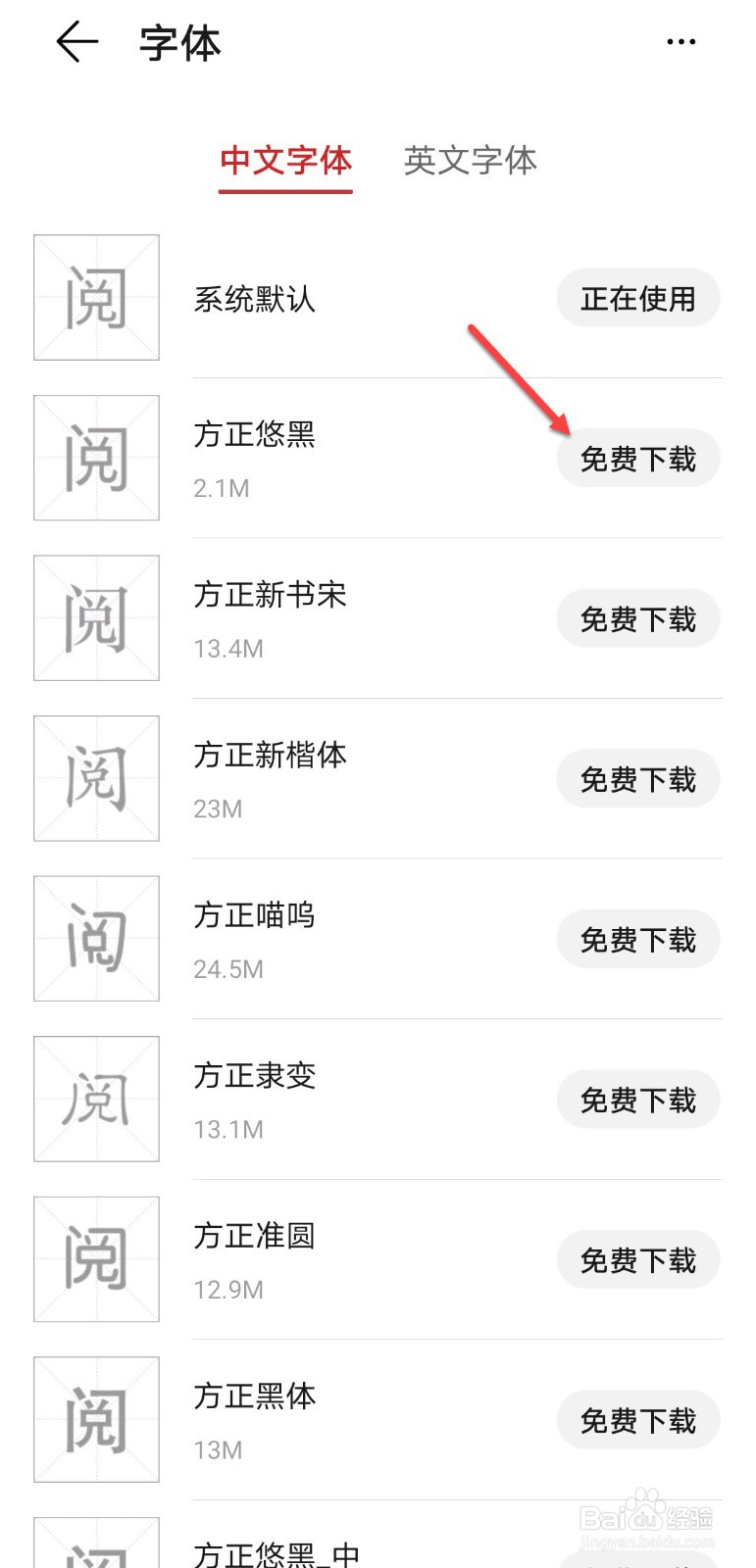Switch to the 英文字体 tab
756x1568 pixels.
click(x=470, y=161)
